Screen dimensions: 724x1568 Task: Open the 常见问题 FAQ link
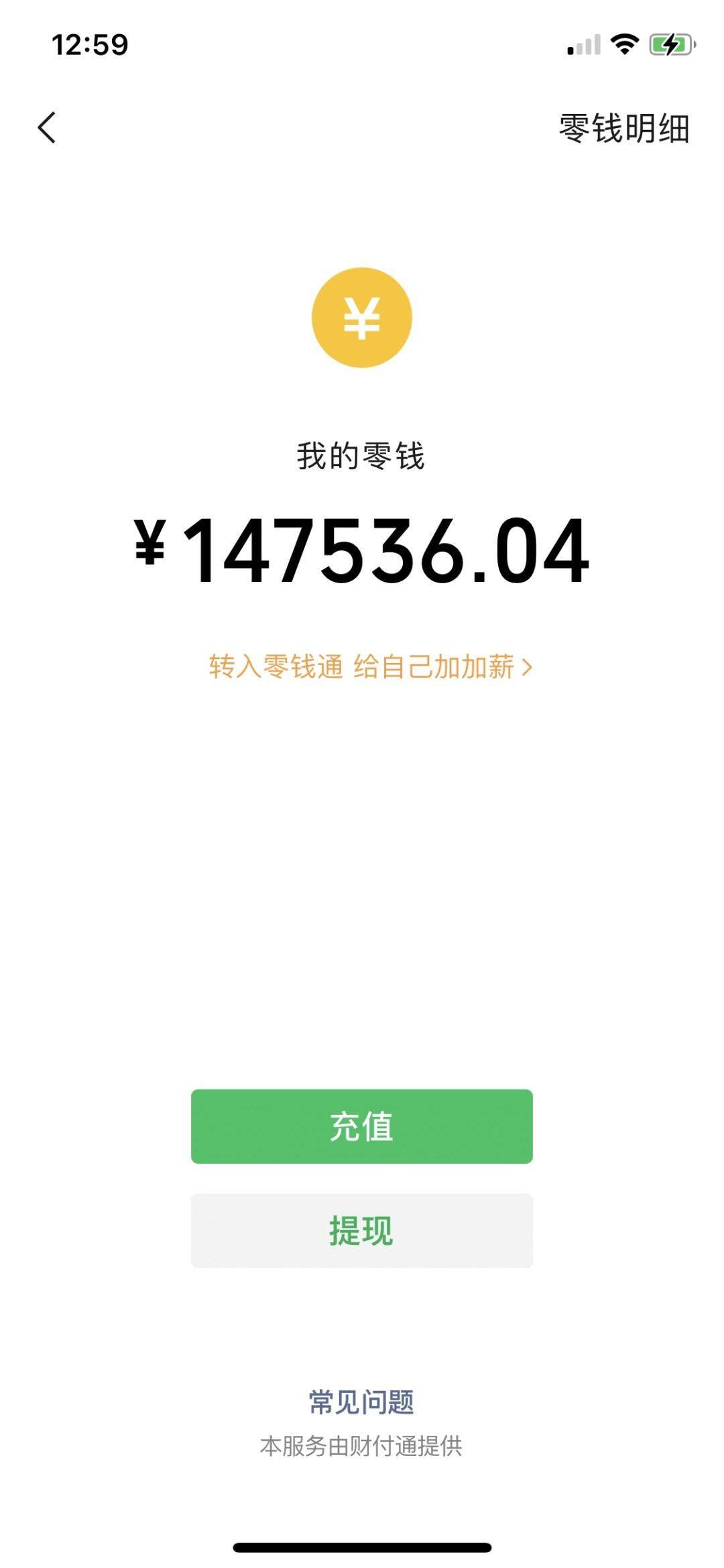click(361, 1402)
